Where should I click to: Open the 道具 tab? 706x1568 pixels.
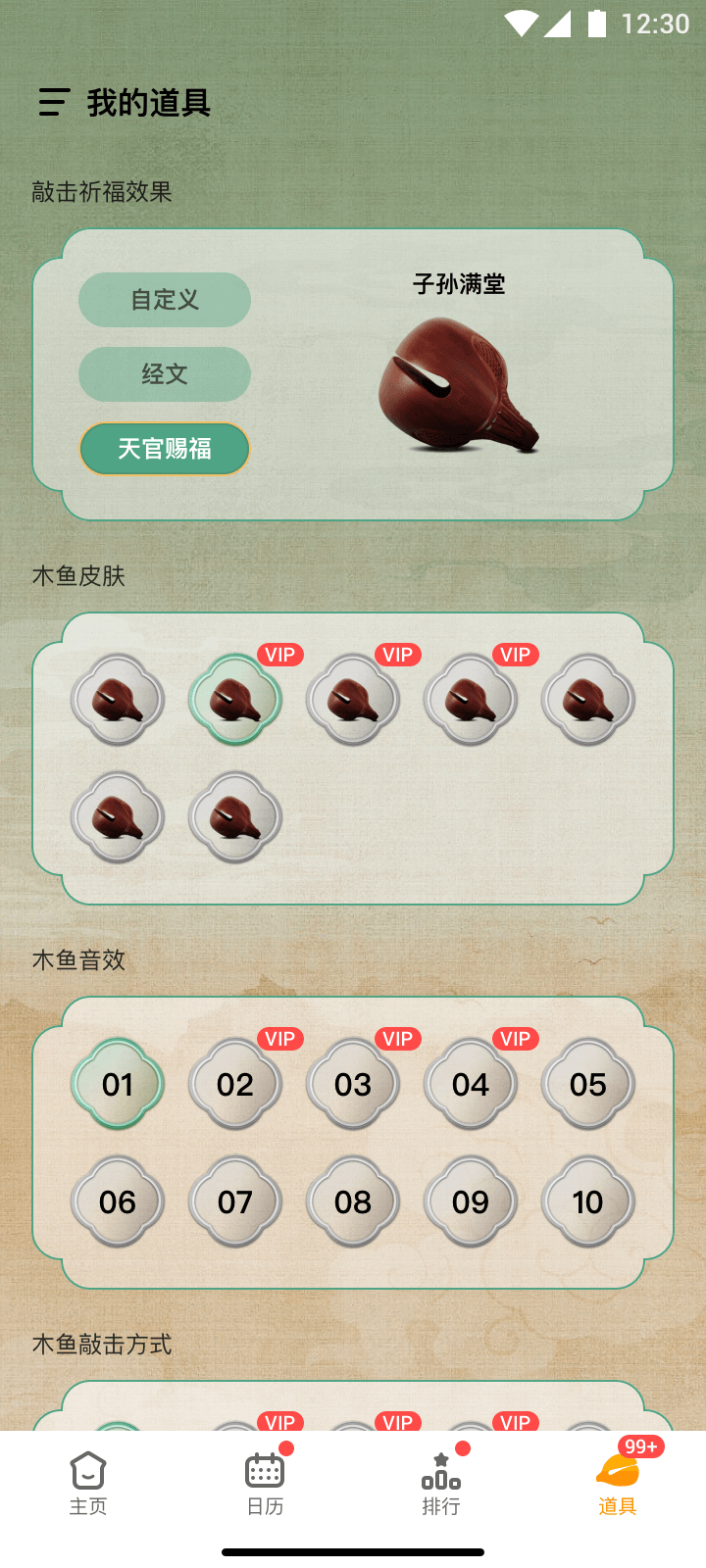(618, 1484)
